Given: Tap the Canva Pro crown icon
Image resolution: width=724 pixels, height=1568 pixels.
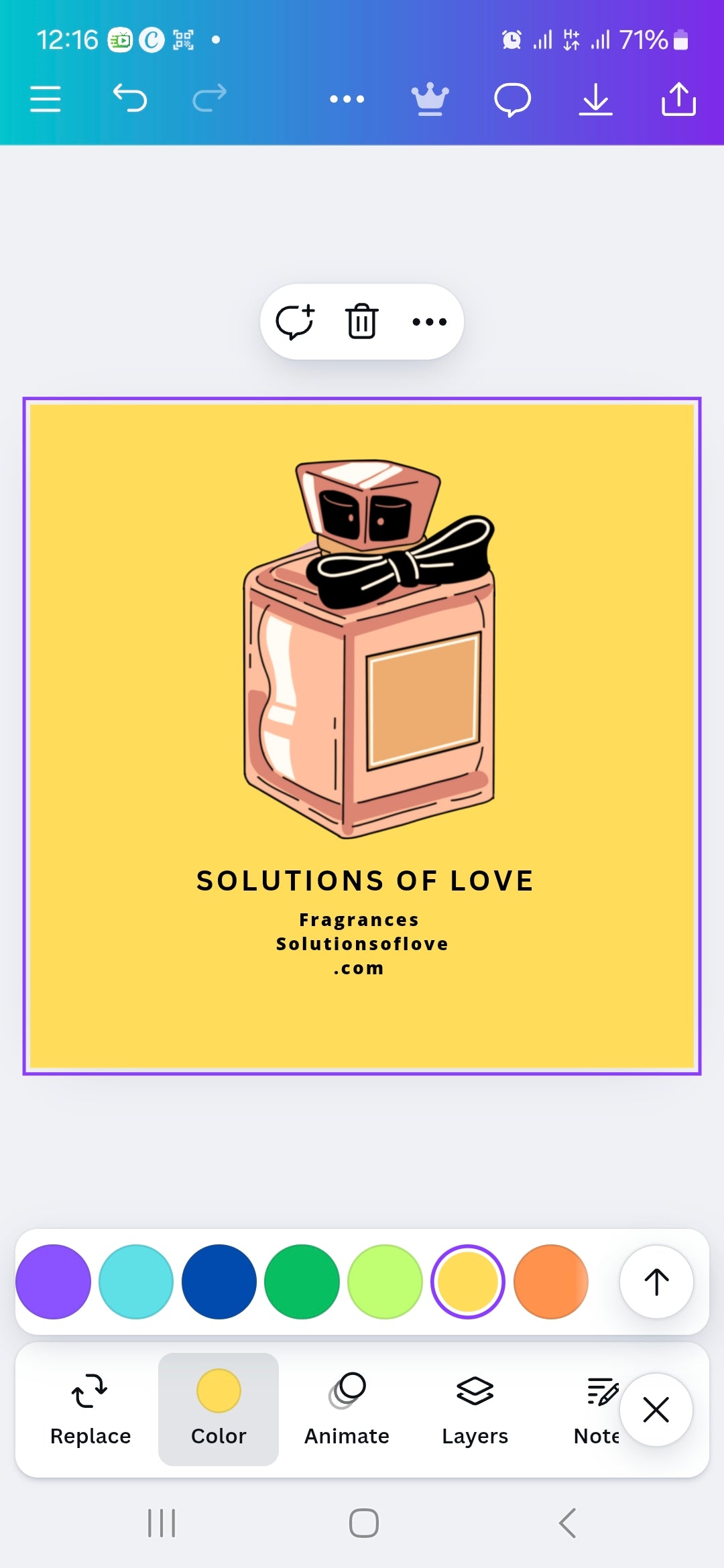Looking at the screenshot, I should [x=430, y=99].
